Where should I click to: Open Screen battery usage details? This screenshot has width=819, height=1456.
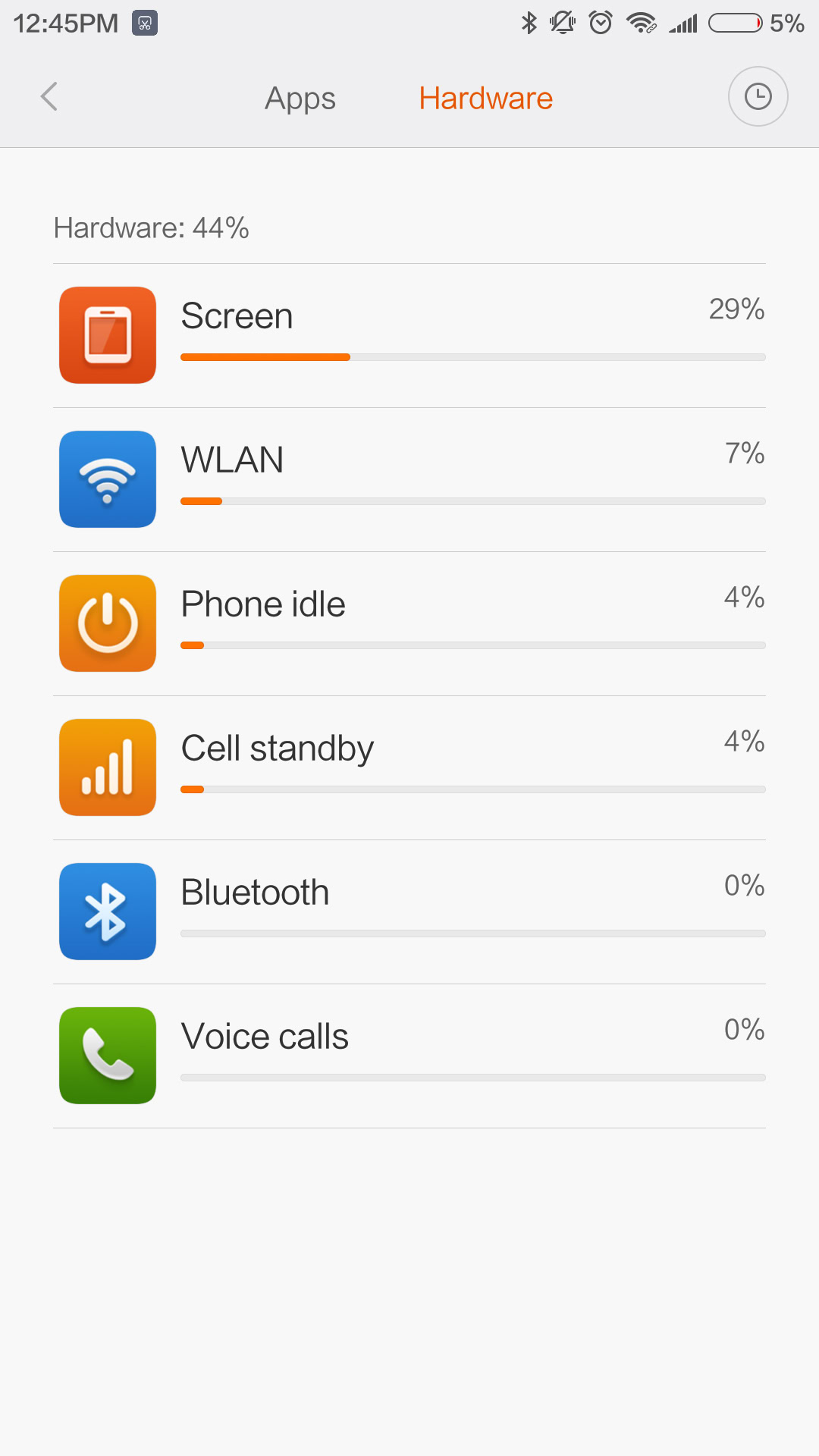[409, 335]
